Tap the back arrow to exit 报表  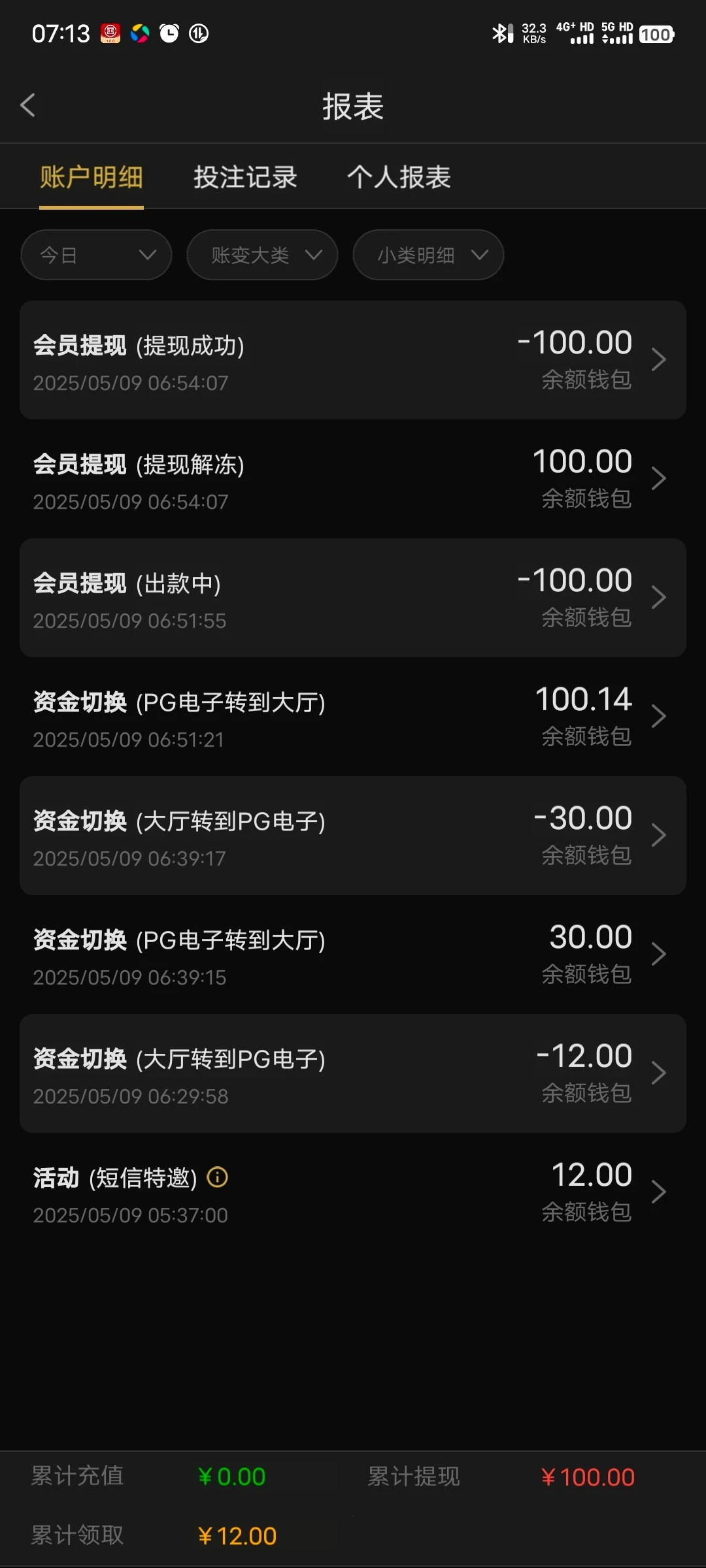tap(28, 105)
